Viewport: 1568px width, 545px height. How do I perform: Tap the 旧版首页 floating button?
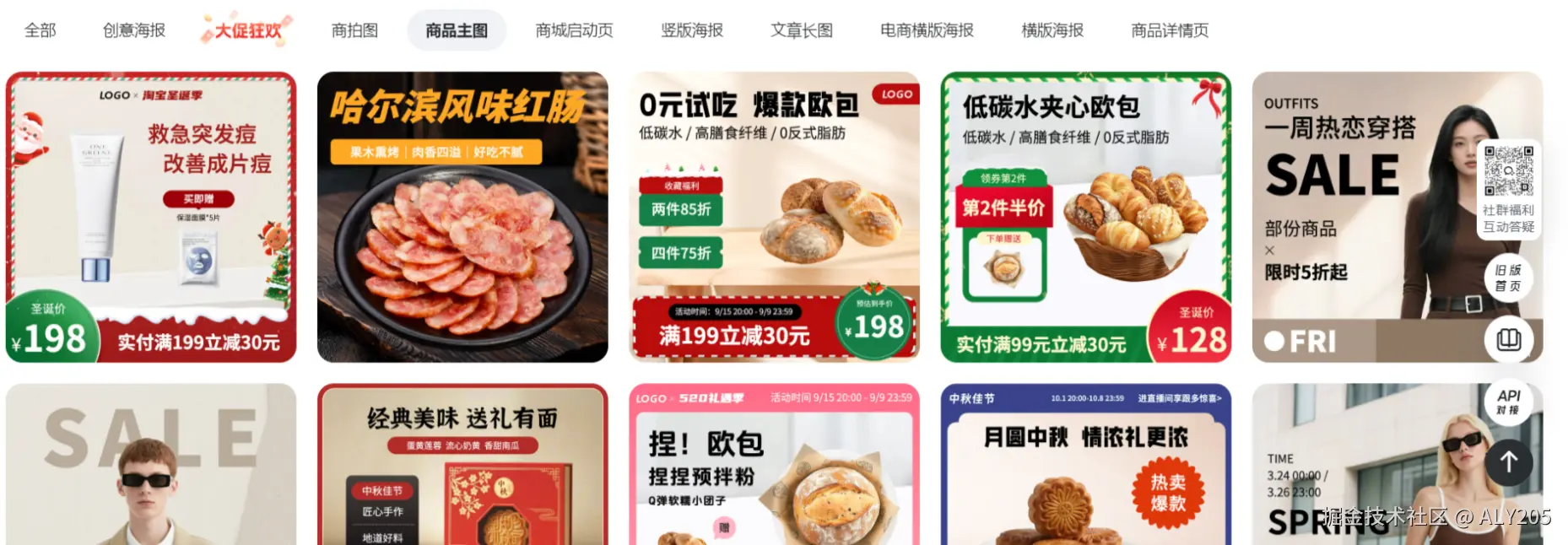tap(1508, 278)
